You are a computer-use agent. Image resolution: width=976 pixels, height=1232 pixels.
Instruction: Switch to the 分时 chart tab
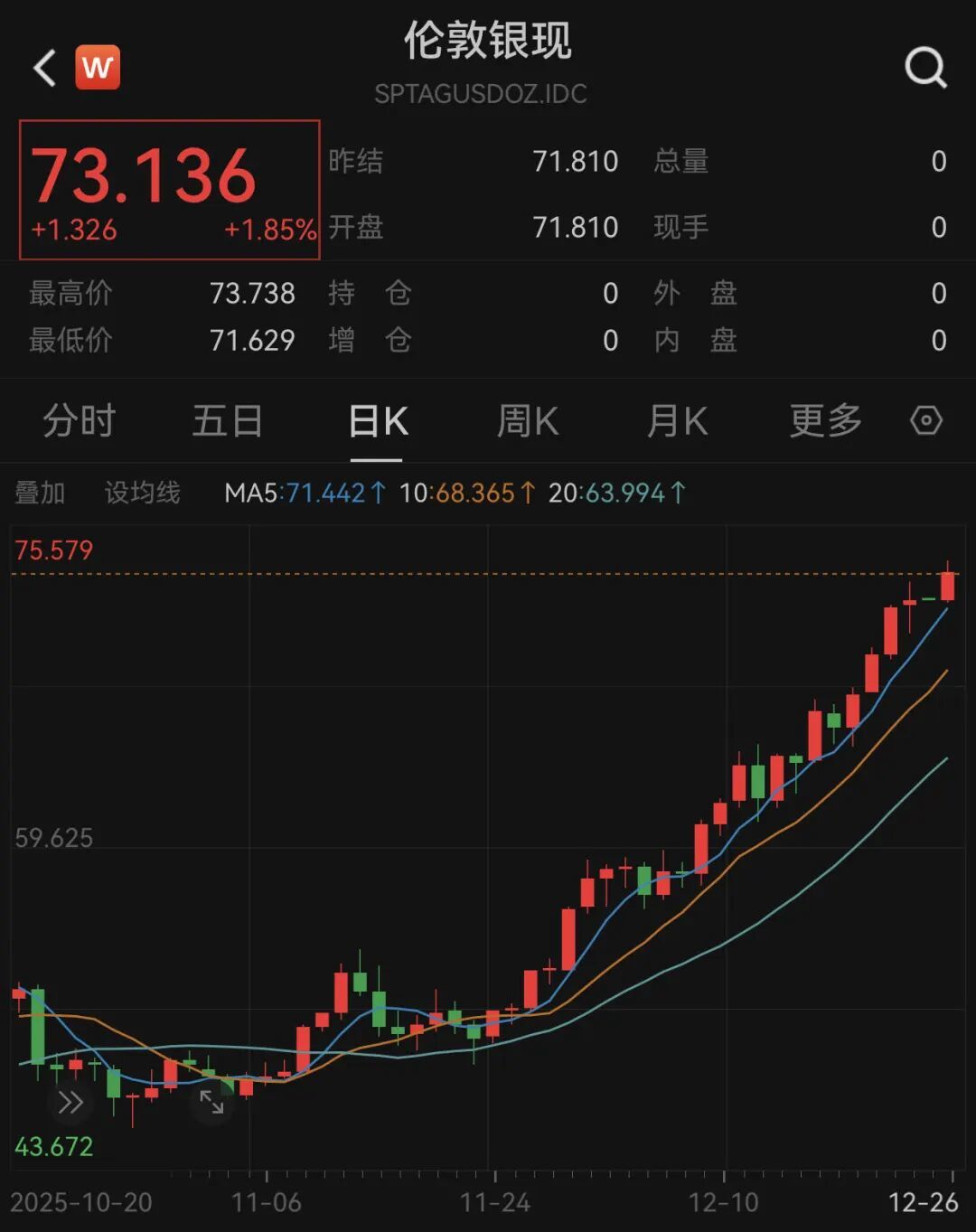pos(80,421)
